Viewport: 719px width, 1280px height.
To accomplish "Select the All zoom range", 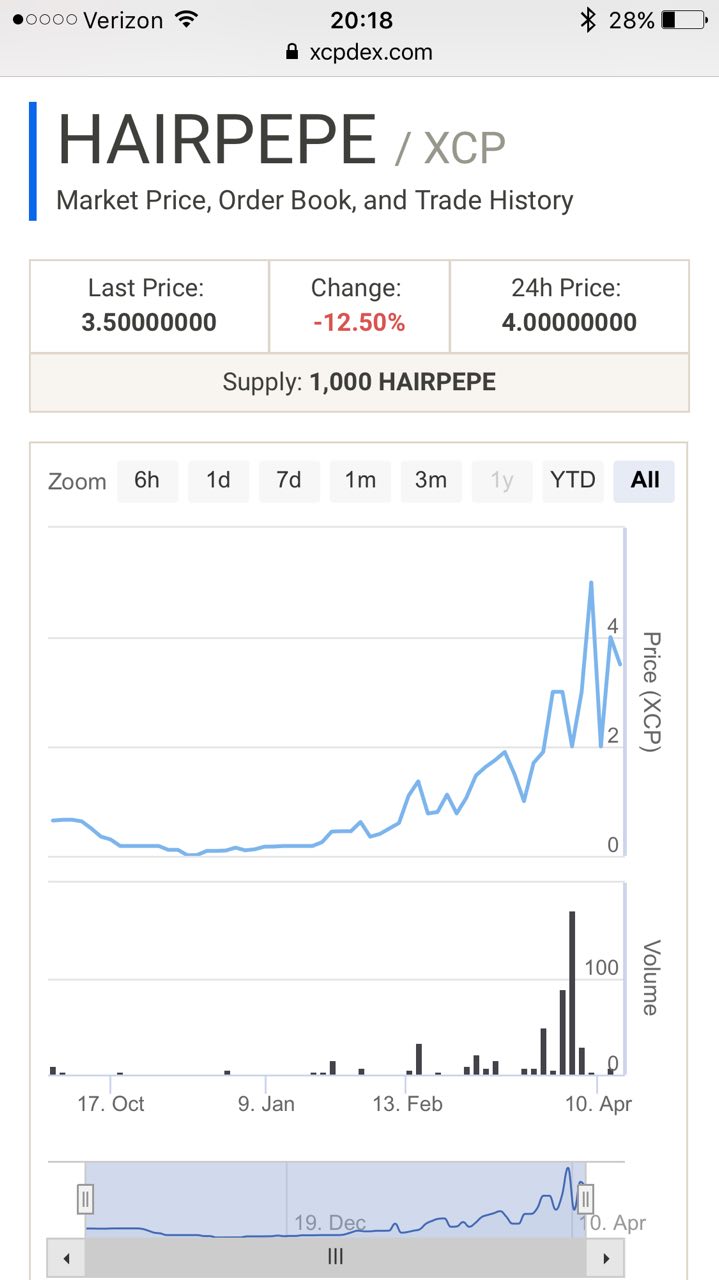I will [x=645, y=481].
